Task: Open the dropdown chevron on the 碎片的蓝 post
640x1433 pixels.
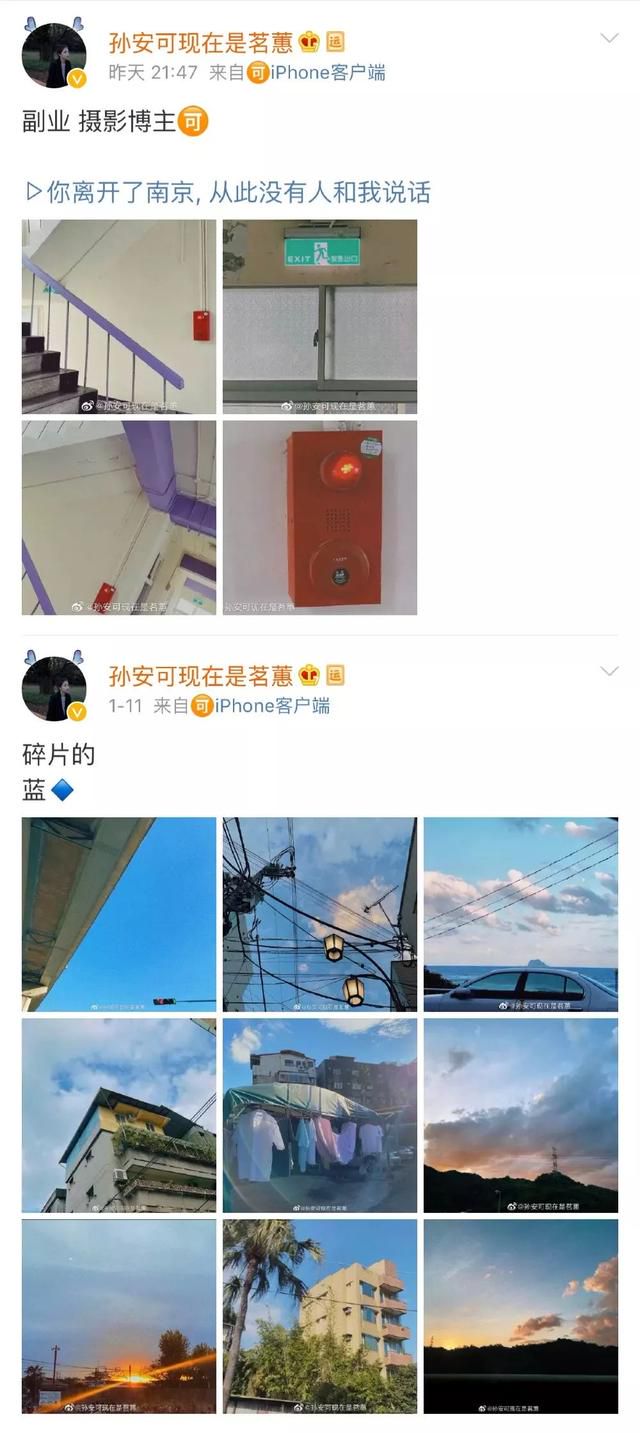Action: click(608, 671)
